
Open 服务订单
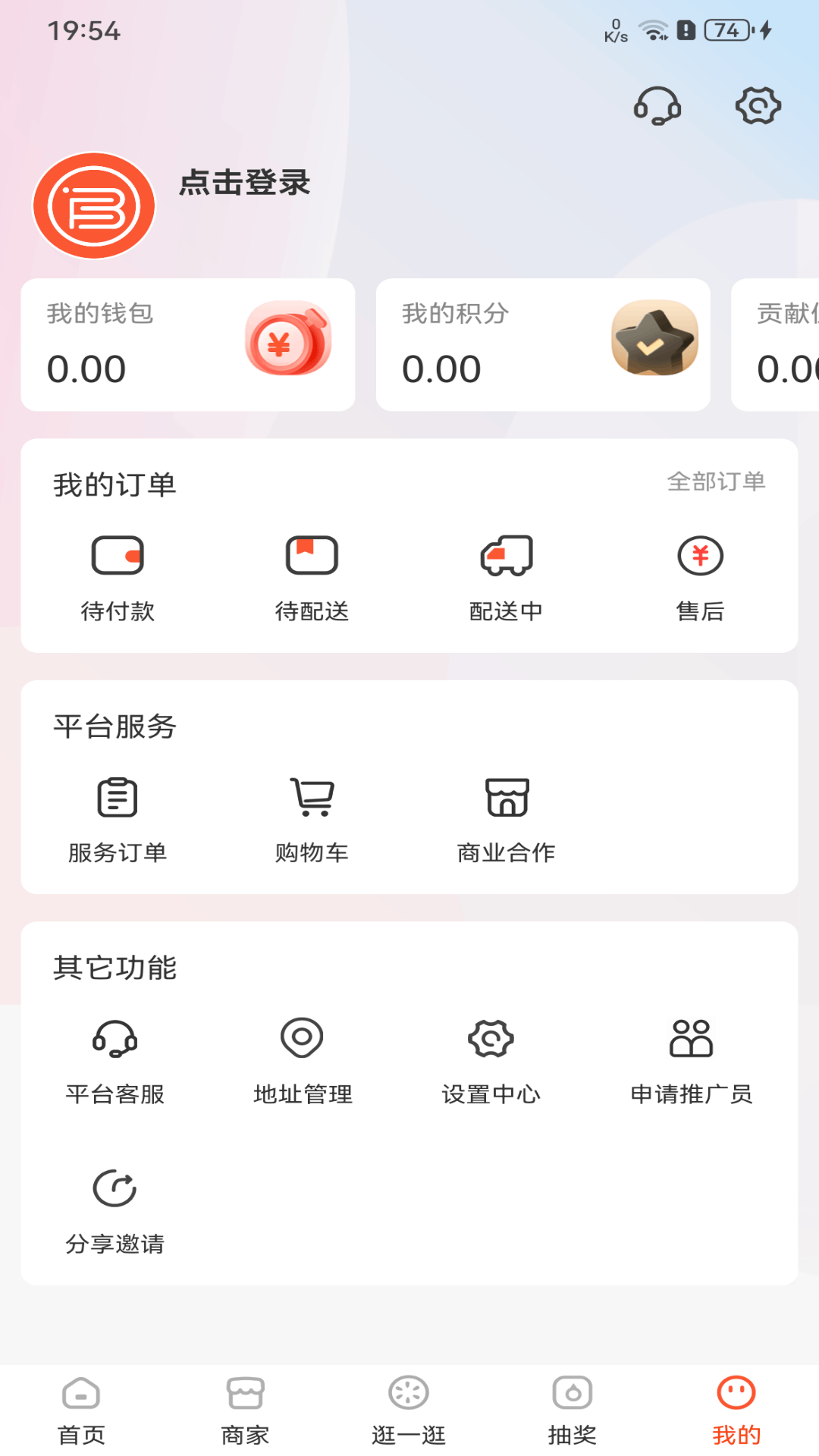click(118, 819)
